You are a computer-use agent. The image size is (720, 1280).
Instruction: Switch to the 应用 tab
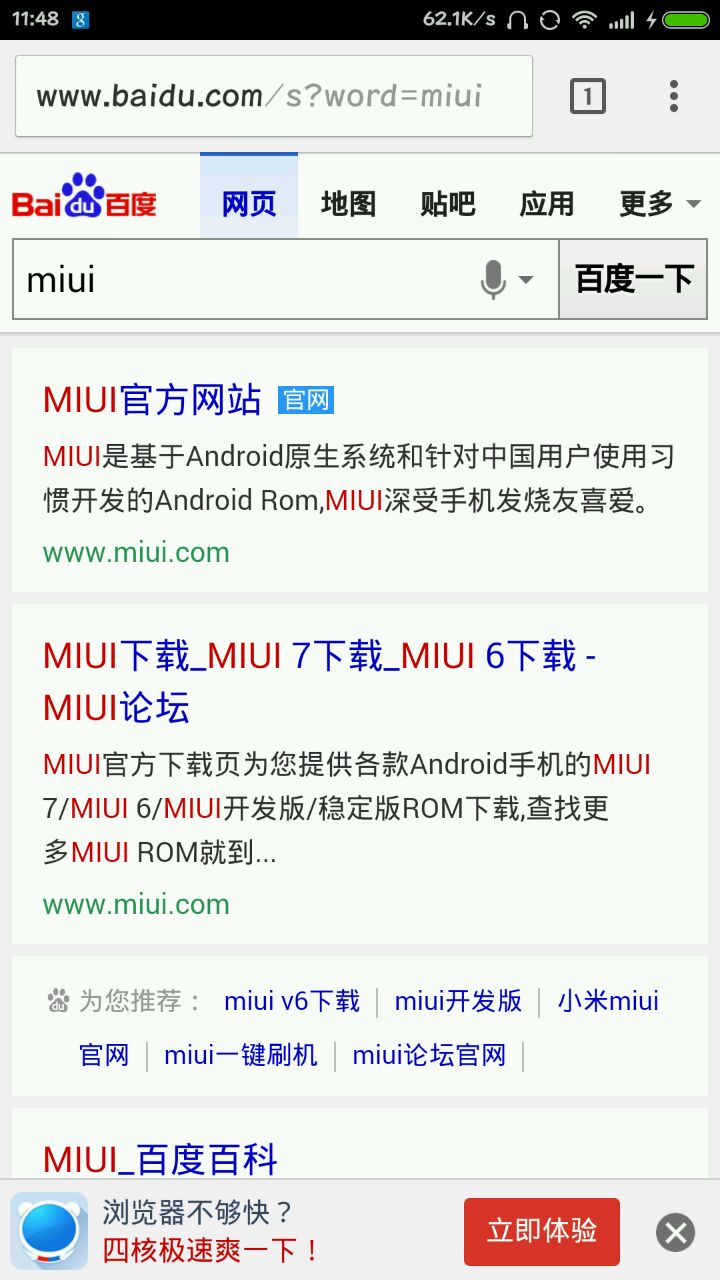(546, 204)
